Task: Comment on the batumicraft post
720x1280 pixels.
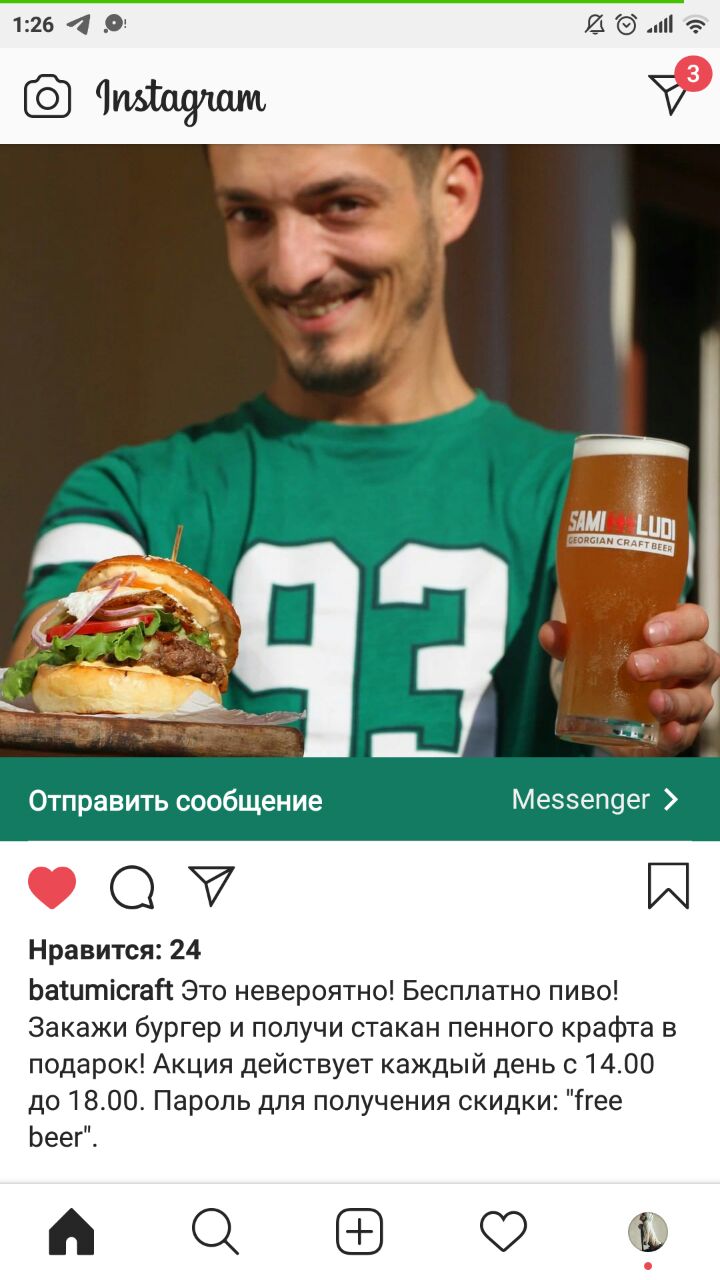Action: click(132, 887)
